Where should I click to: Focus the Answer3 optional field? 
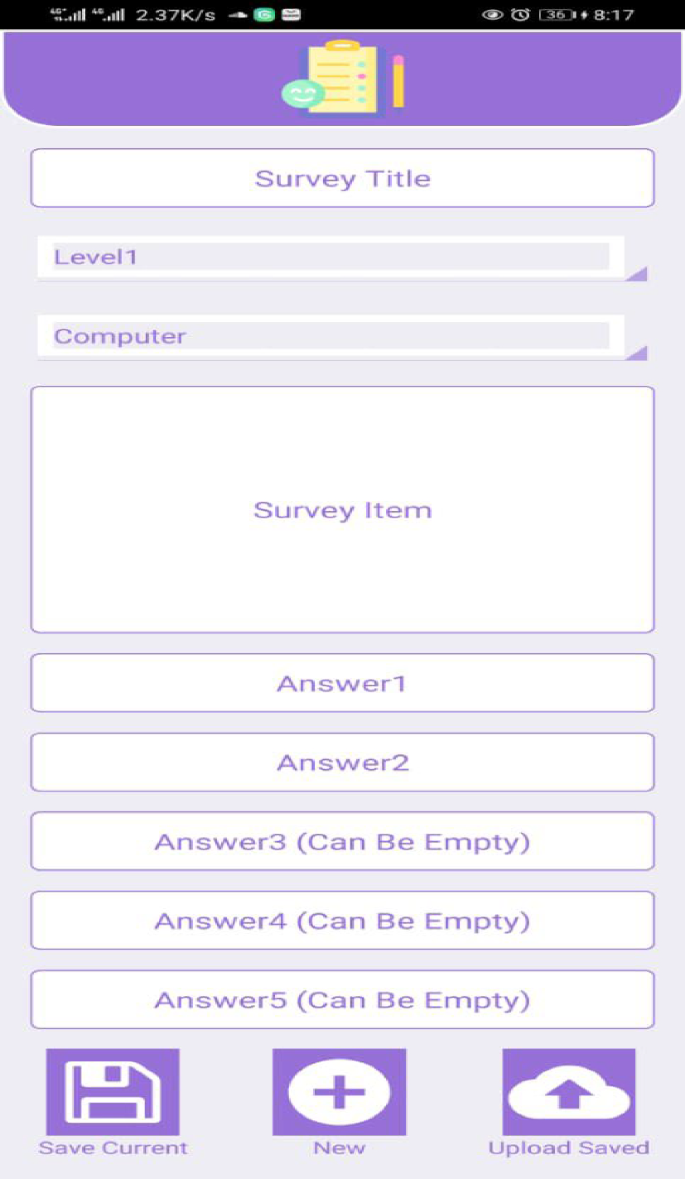(342, 842)
